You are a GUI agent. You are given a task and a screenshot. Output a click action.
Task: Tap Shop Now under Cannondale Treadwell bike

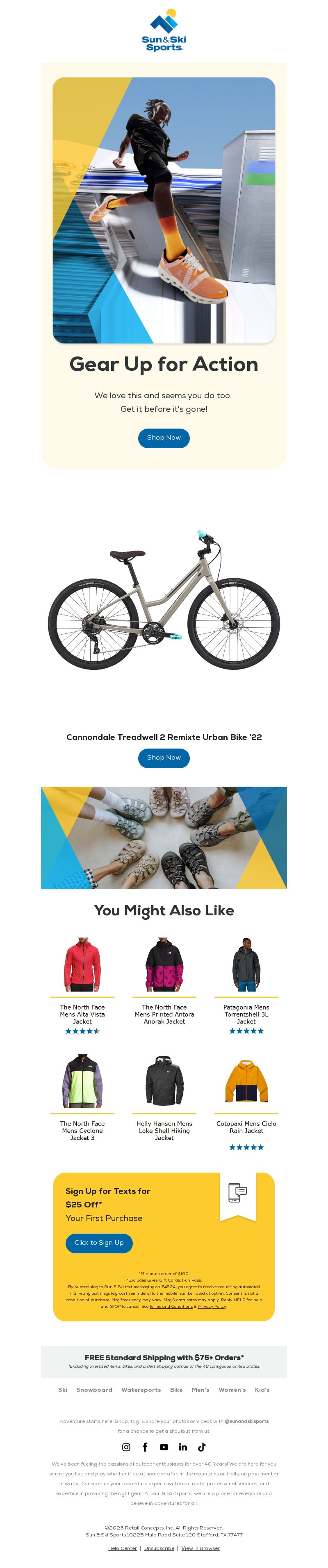coord(164,758)
